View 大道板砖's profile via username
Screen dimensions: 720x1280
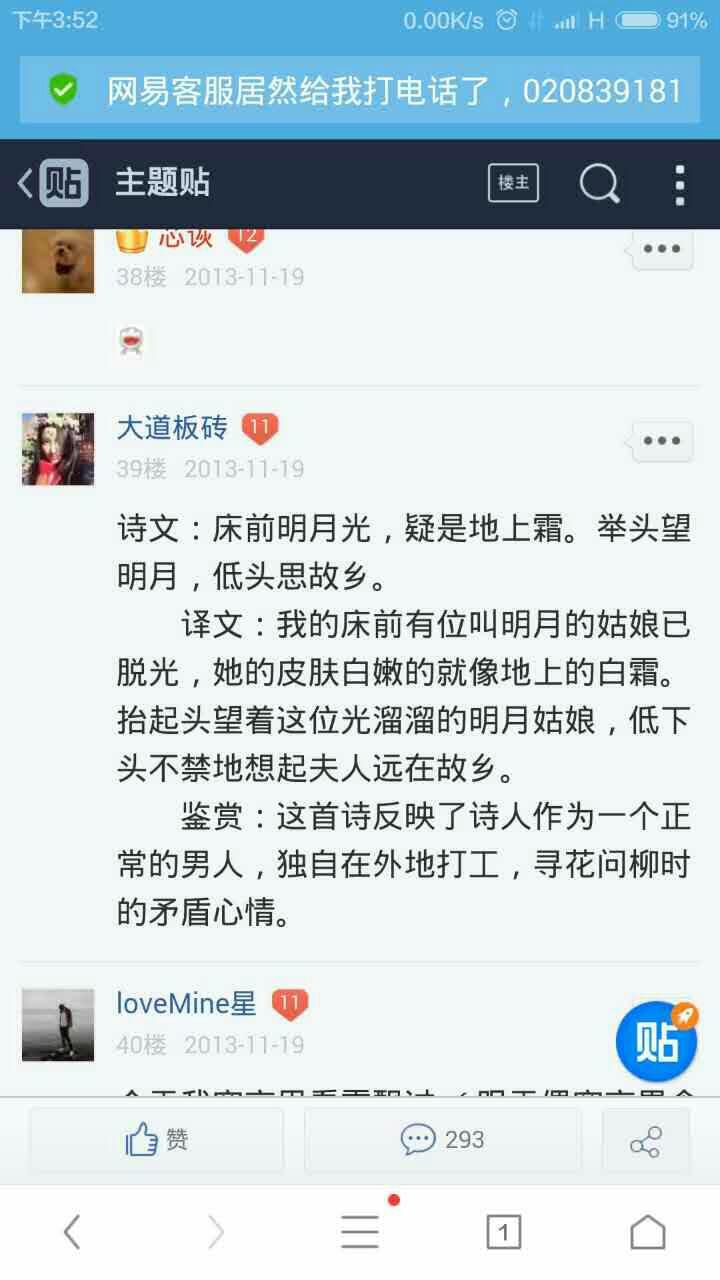pos(172,428)
